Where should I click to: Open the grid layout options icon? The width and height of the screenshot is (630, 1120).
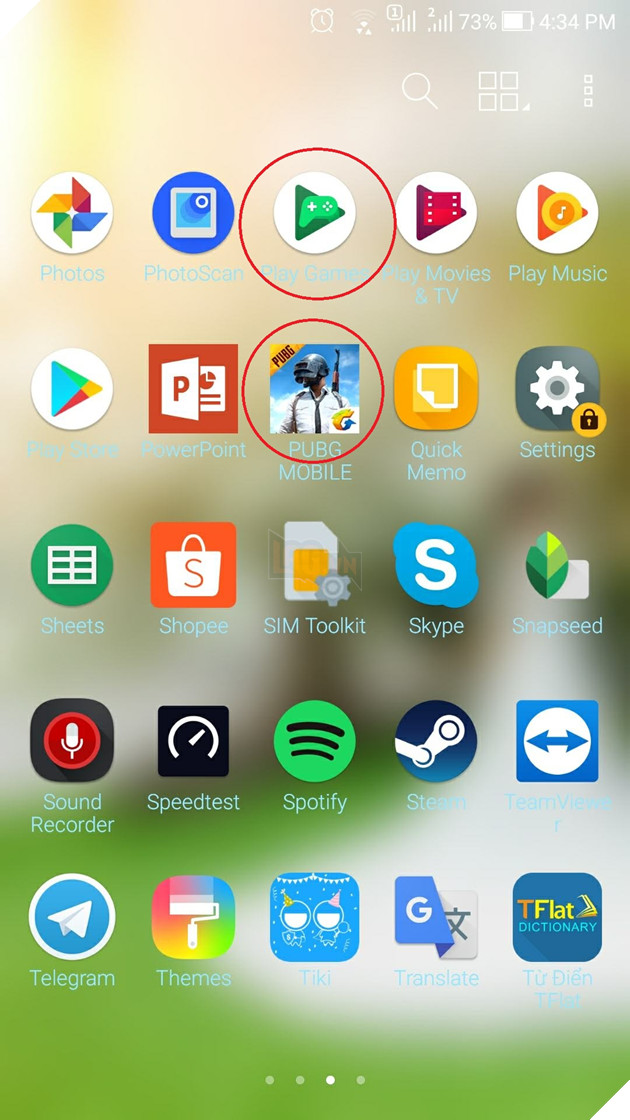(x=500, y=91)
